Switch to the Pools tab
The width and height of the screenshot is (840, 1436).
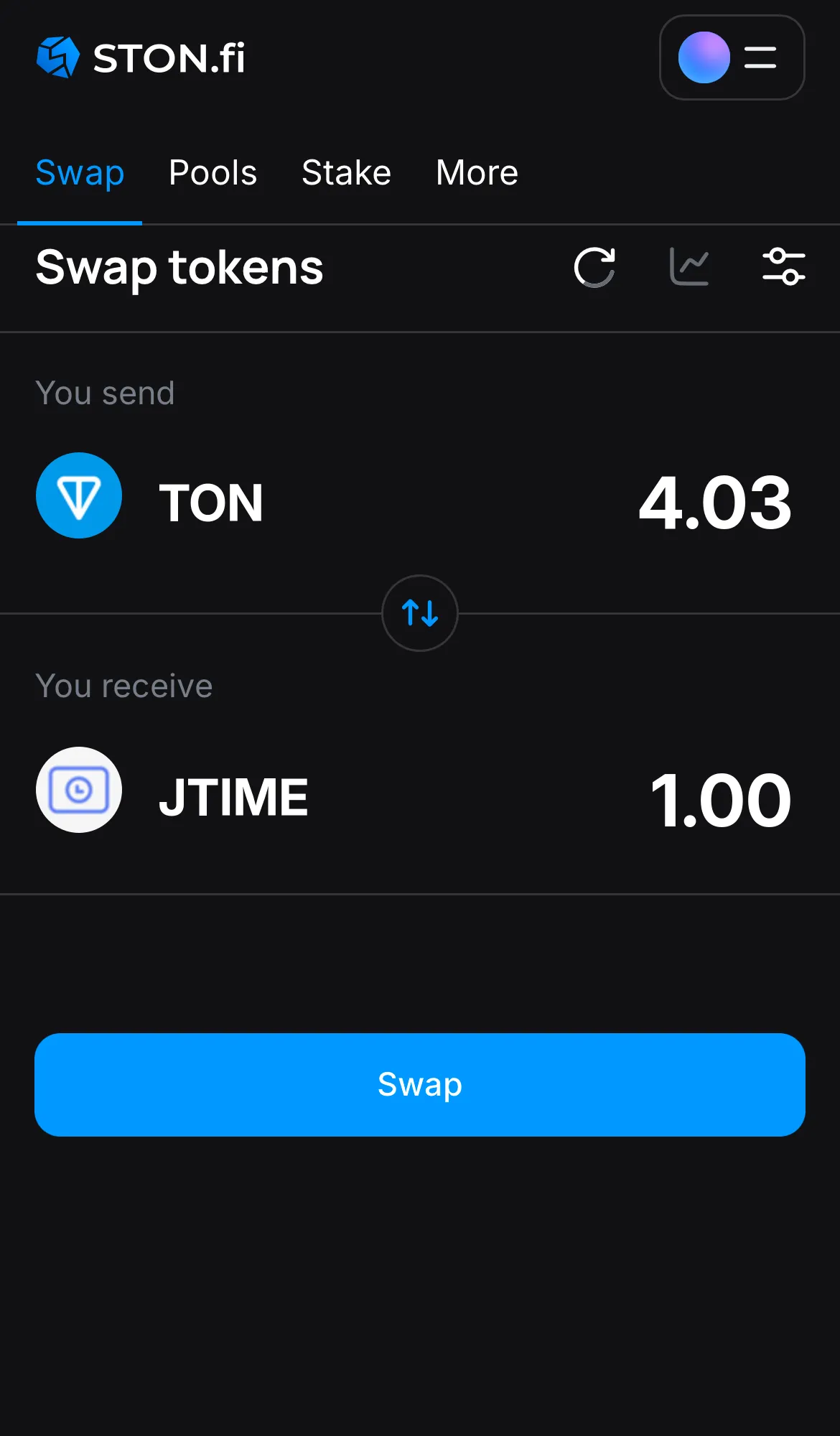coord(213,172)
